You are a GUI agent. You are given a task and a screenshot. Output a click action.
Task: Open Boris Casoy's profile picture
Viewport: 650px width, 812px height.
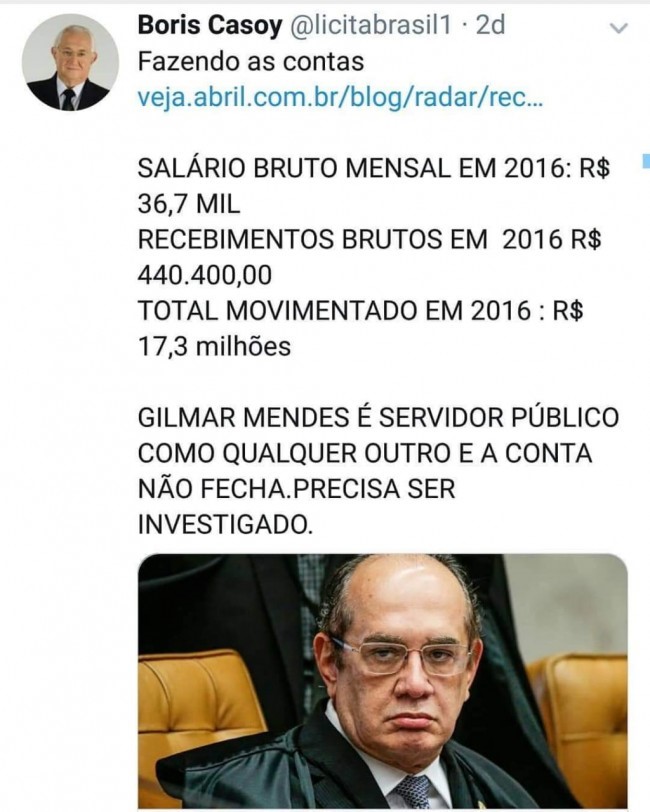tap(69, 62)
